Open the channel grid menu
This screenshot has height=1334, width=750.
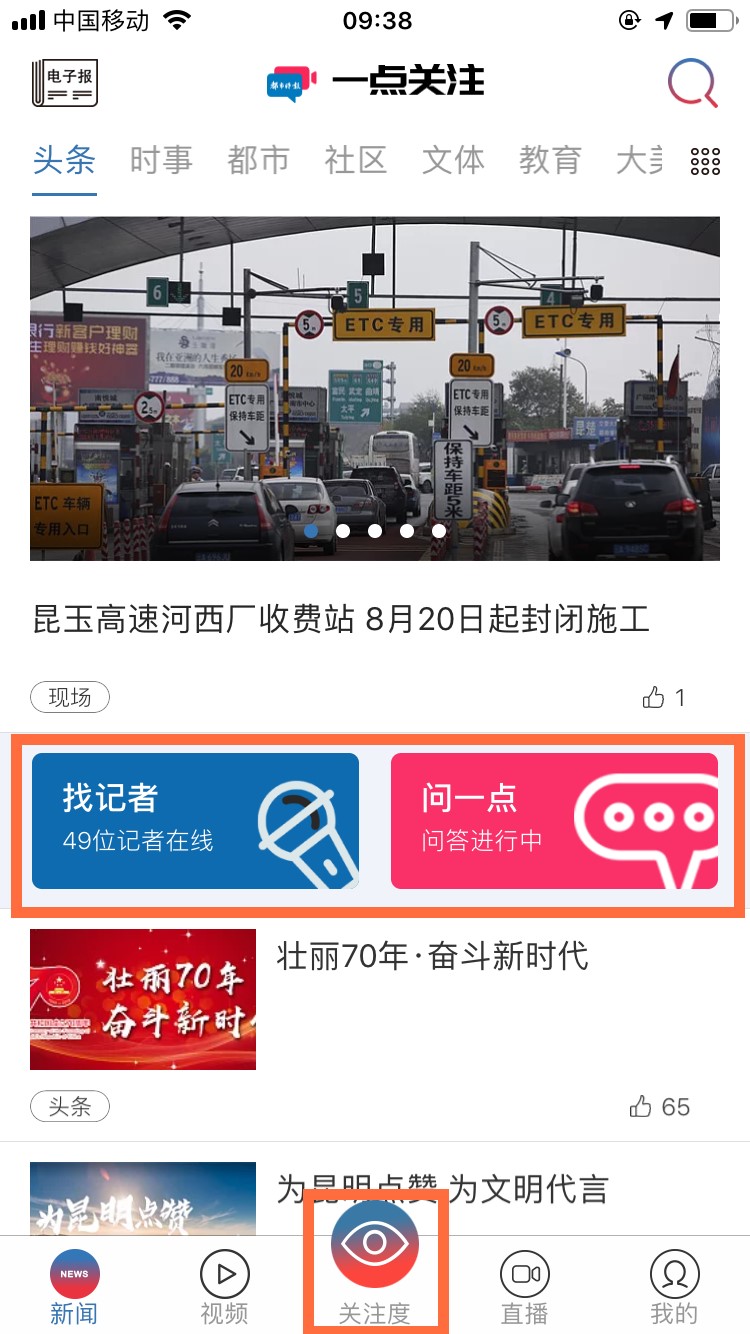(705, 161)
